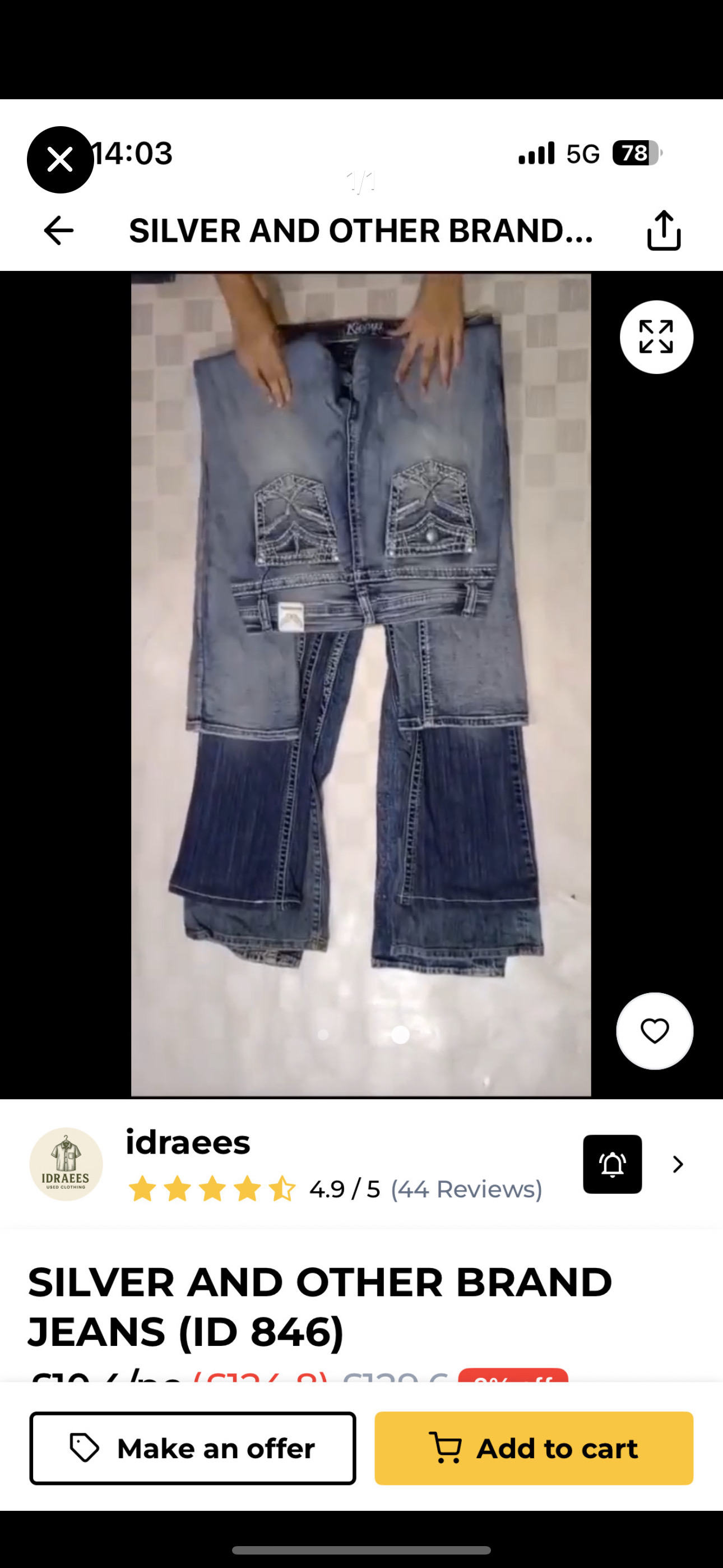Close the screenshot viewer overlay
The width and height of the screenshot is (723, 1568).
pyautogui.click(x=59, y=160)
